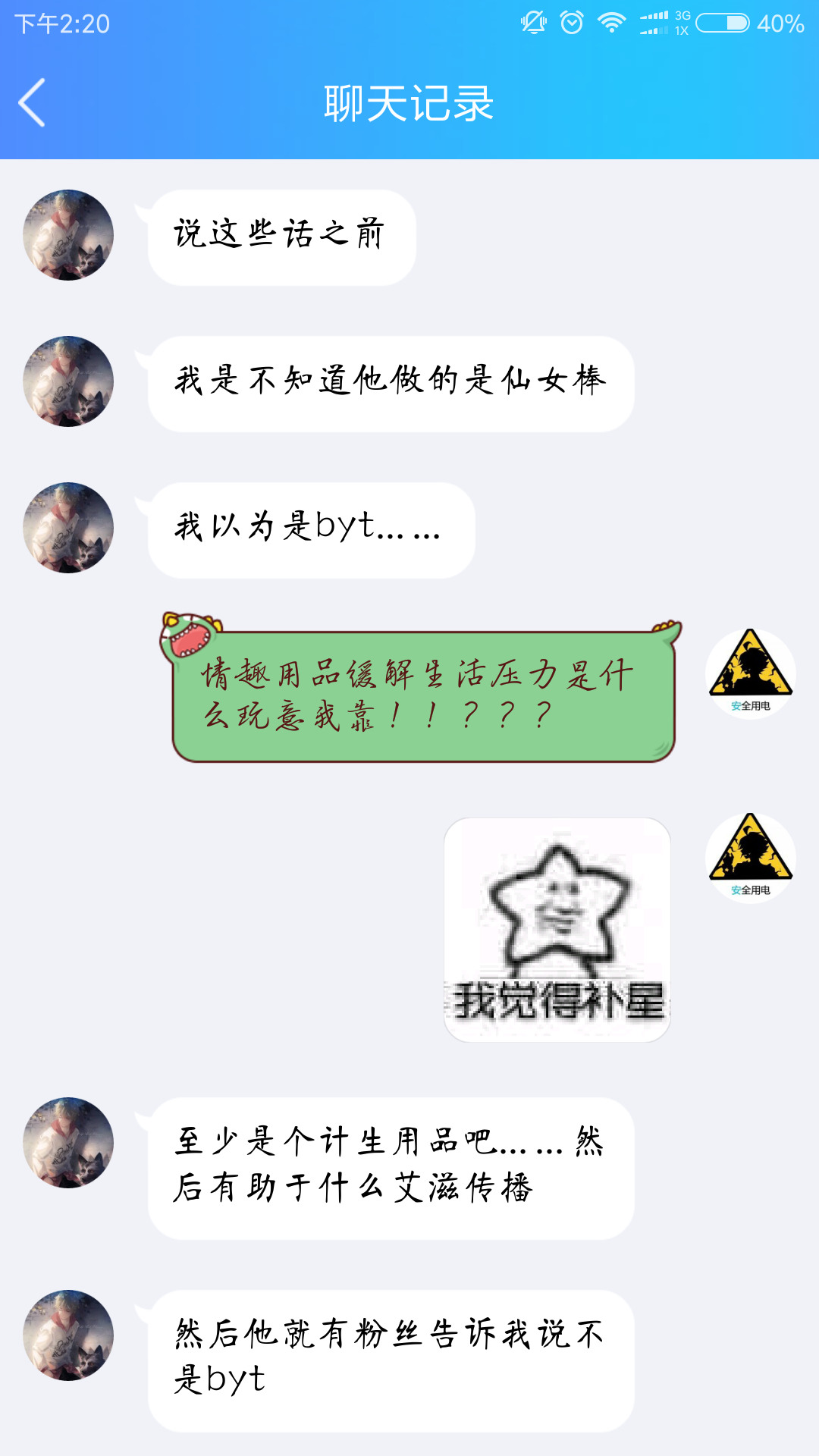The width and height of the screenshot is (819, 1456).
Task: Open the sender's avatar beside 说这些话之前
Action: (68, 235)
